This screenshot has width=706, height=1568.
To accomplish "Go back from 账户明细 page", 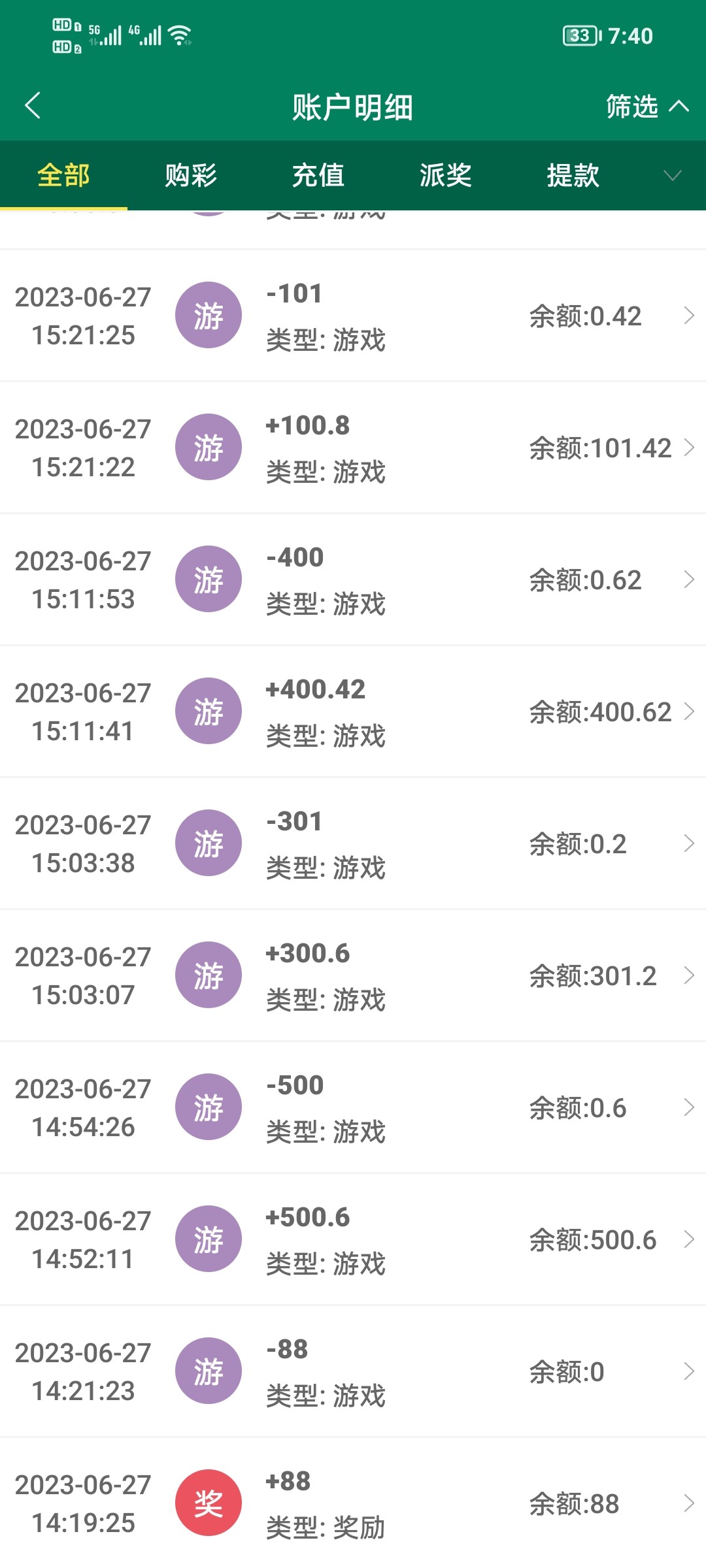I will (33, 106).
